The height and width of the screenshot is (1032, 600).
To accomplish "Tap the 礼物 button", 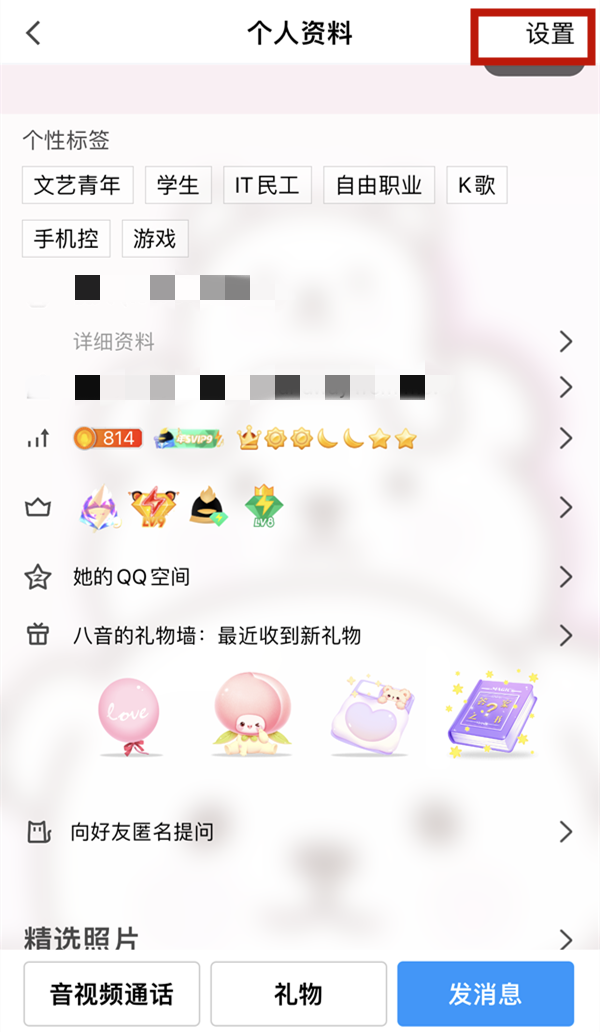I will pyautogui.click(x=298, y=994).
